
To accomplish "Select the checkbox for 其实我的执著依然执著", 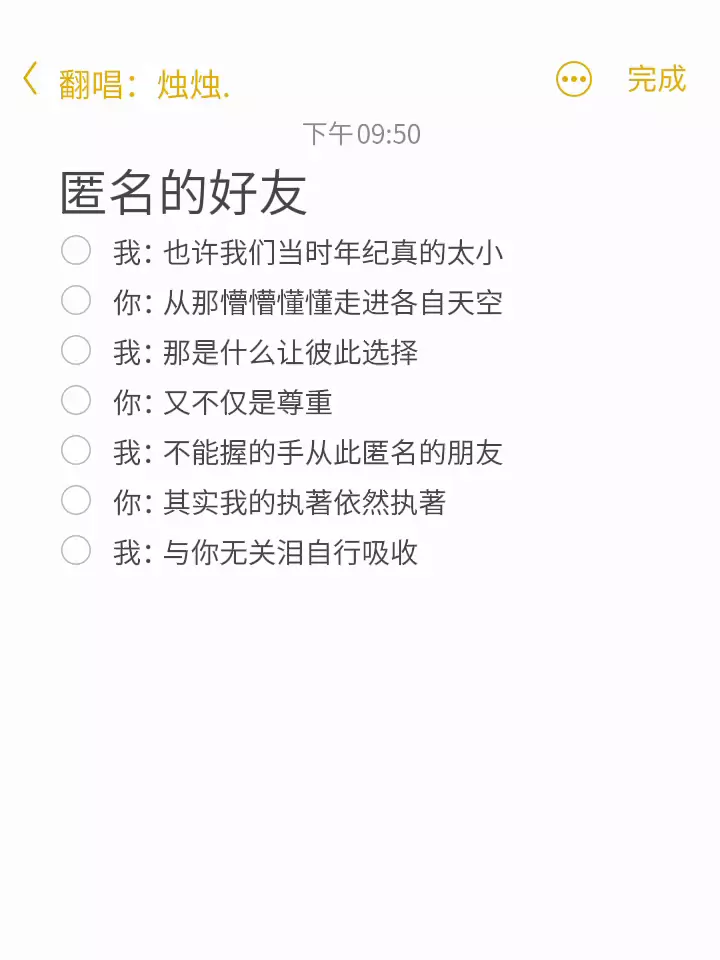I will click(x=76, y=501).
